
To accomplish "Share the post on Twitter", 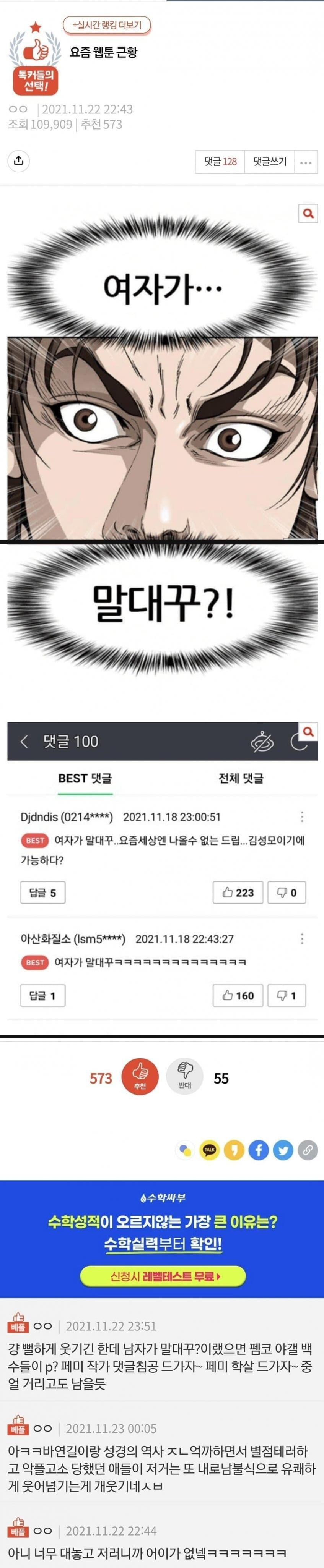I will click(283, 1150).
